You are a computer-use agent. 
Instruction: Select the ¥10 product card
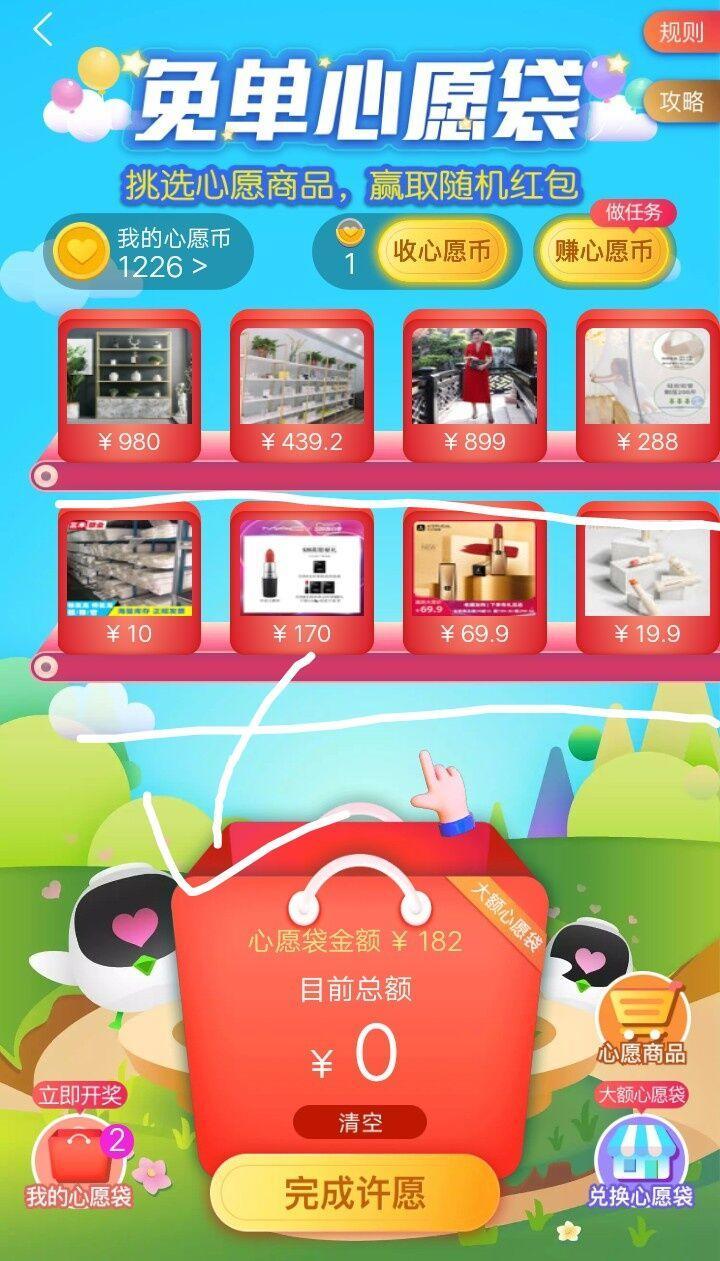[x=128, y=579]
